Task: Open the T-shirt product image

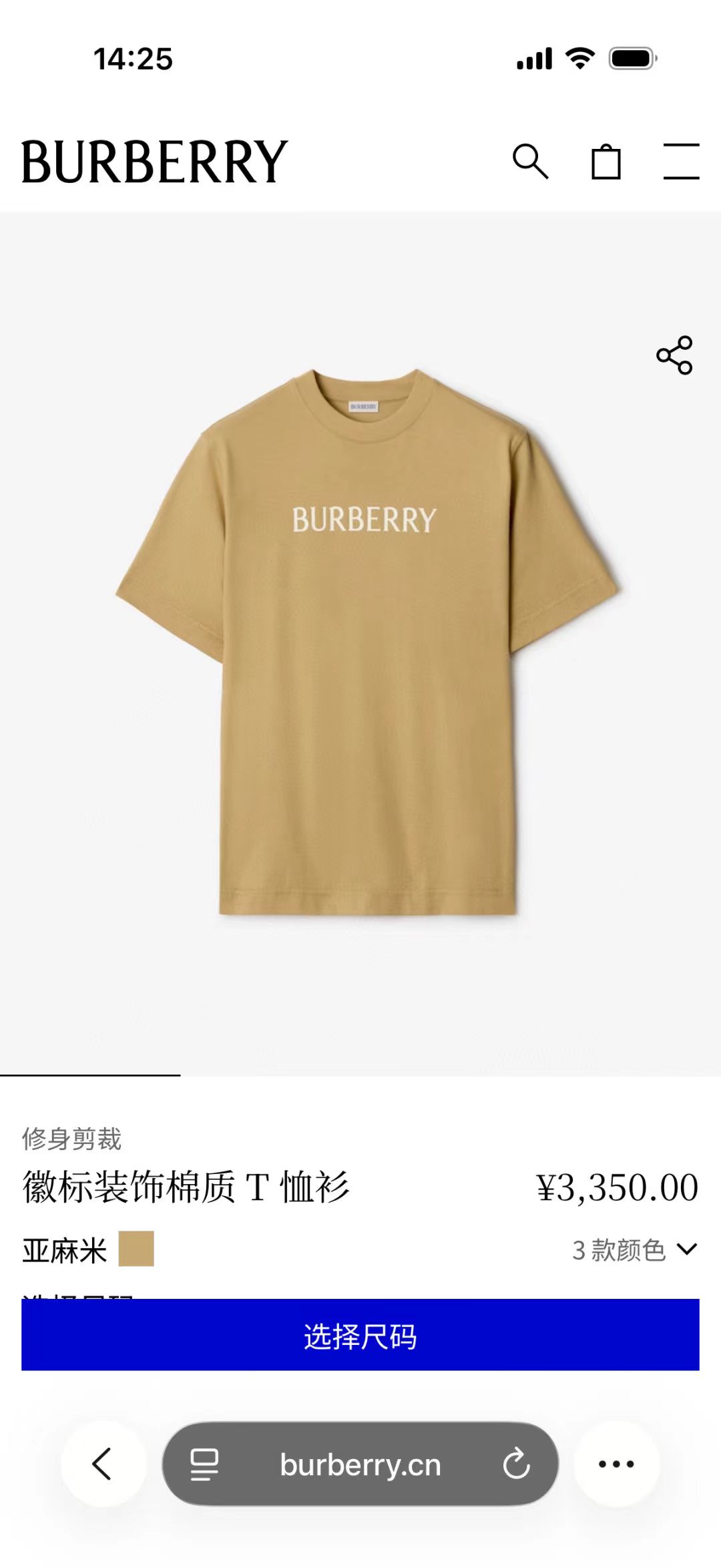Action: click(x=366, y=641)
